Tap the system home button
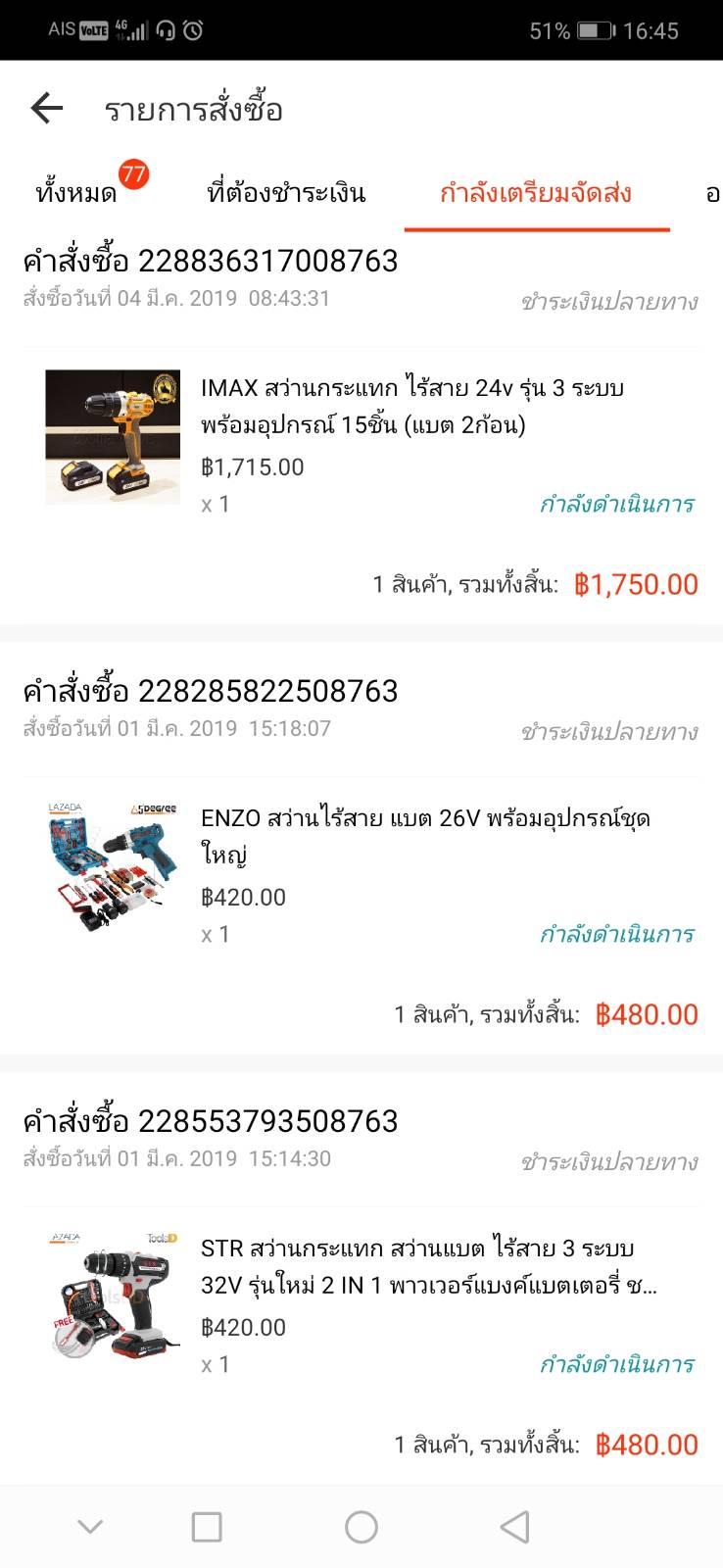The image size is (723, 1568). (x=361, y=1526)
